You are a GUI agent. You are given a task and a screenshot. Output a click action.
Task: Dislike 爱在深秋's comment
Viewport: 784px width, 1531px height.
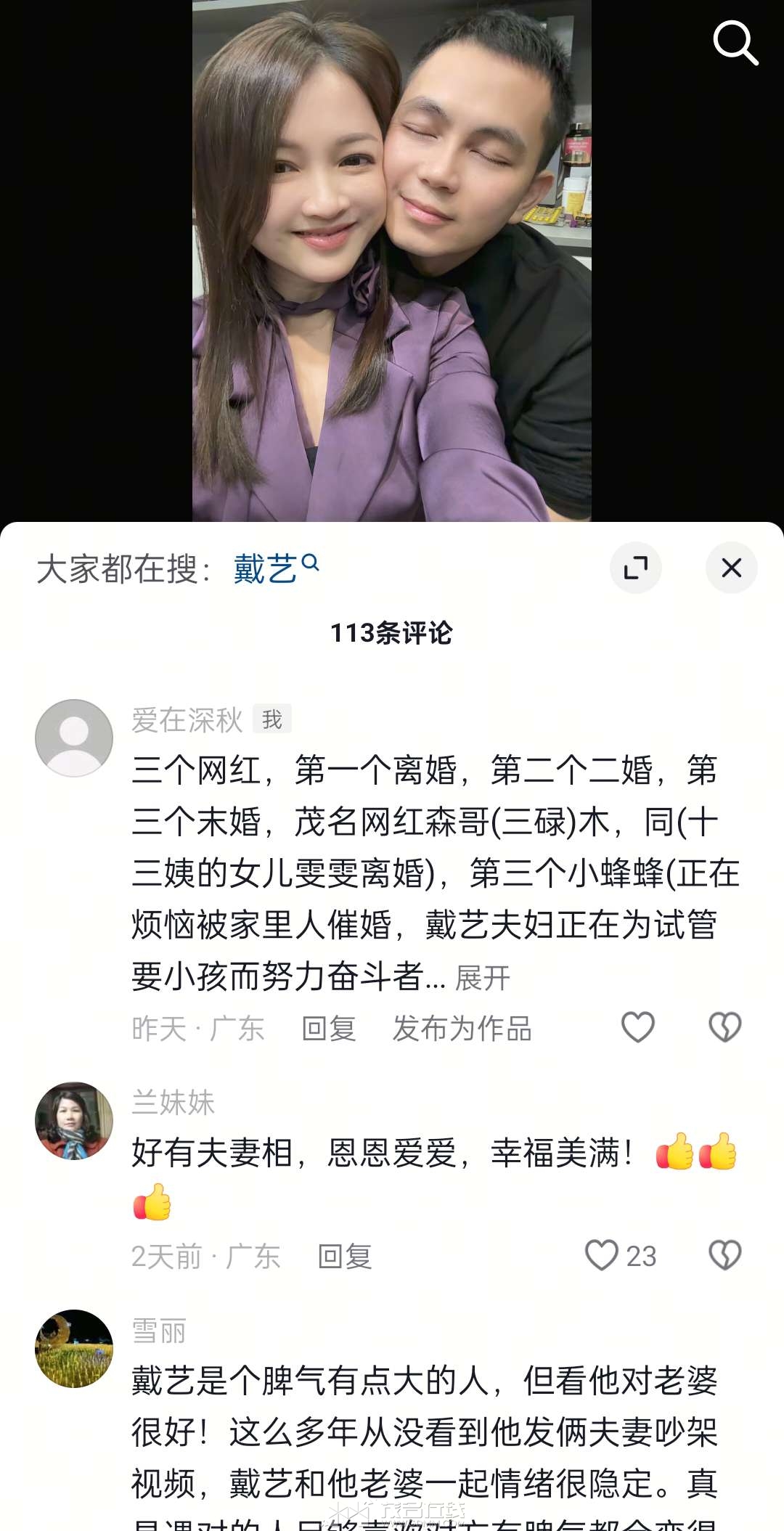pos(724,1027)
